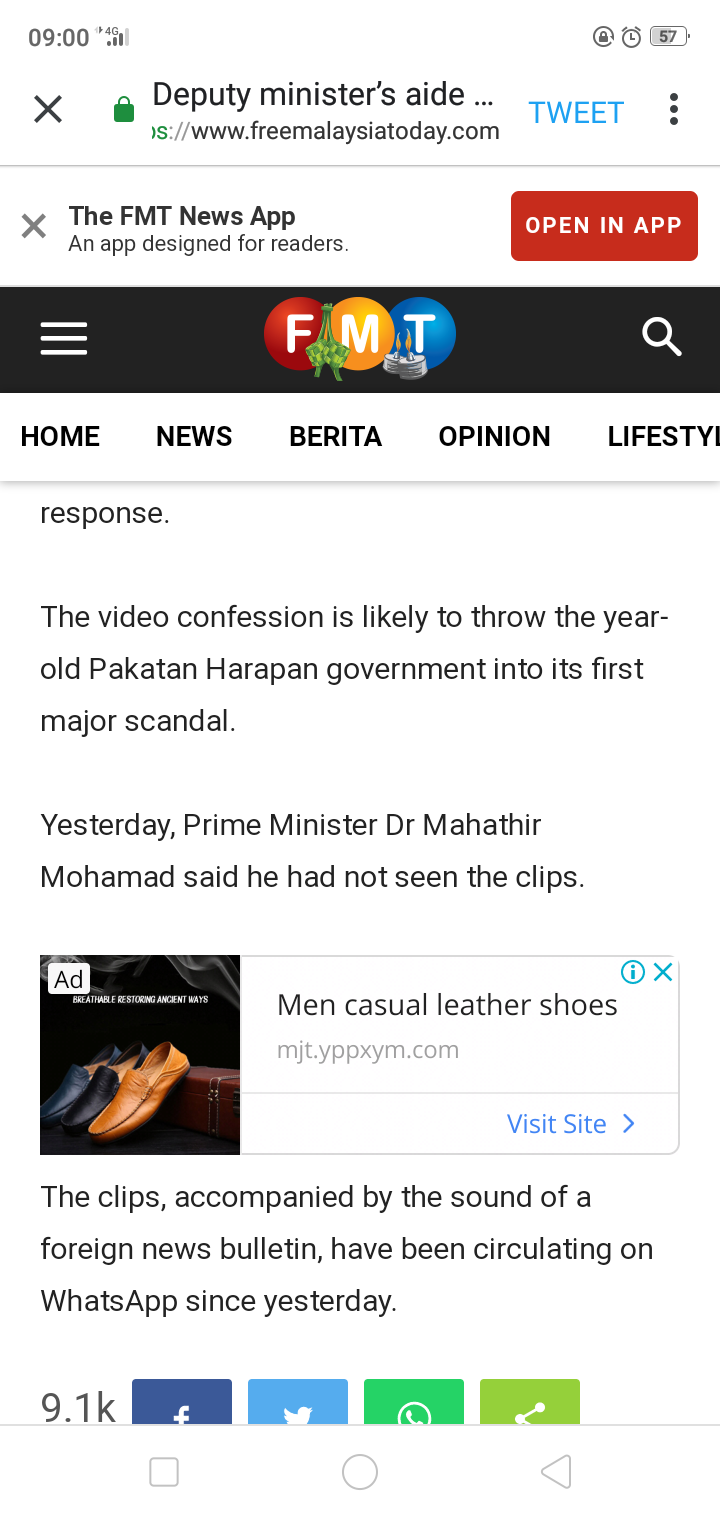Tap Visit Site on the ad

(570, 1124)
